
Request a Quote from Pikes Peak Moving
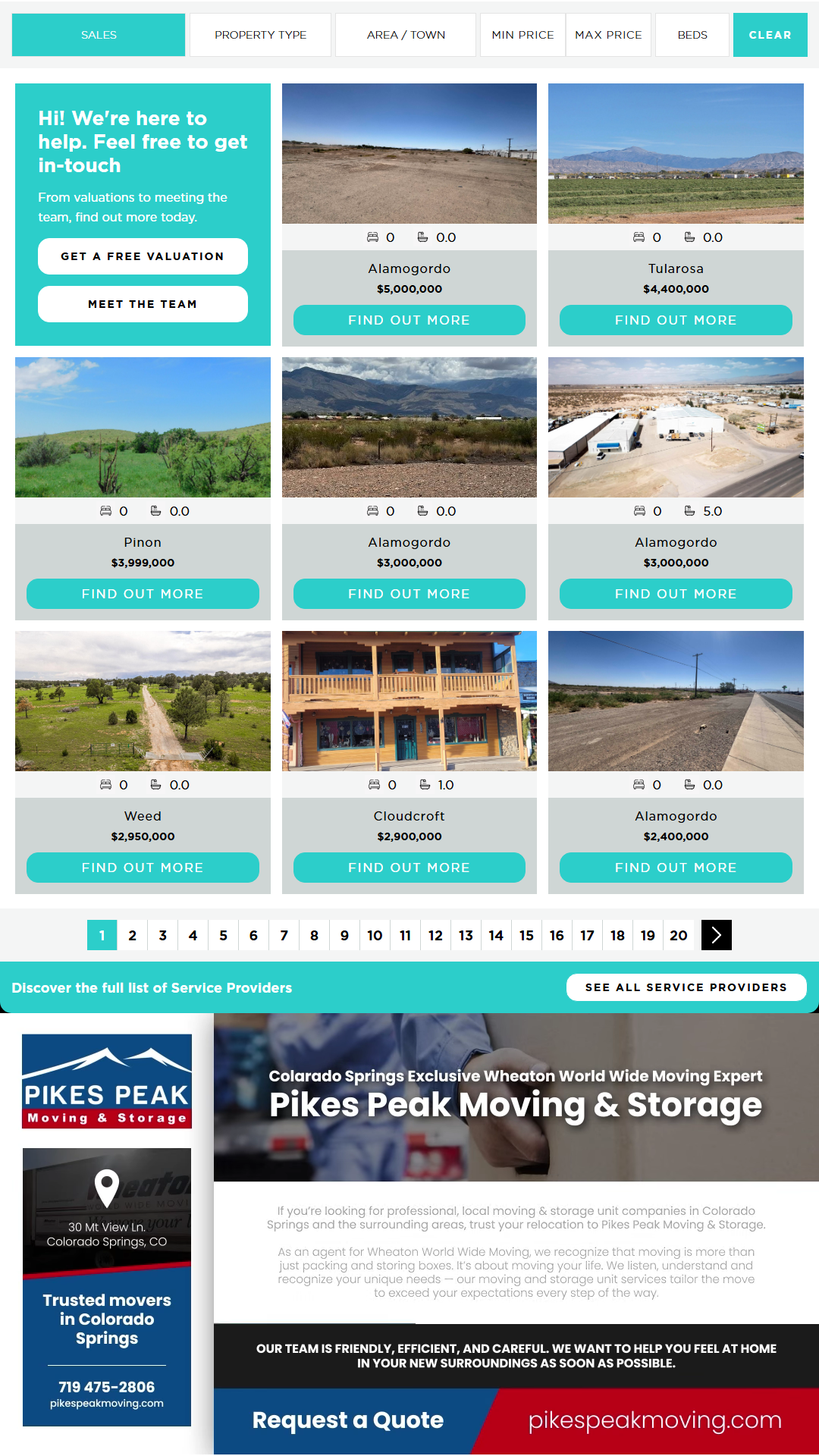pos(348,1420)
